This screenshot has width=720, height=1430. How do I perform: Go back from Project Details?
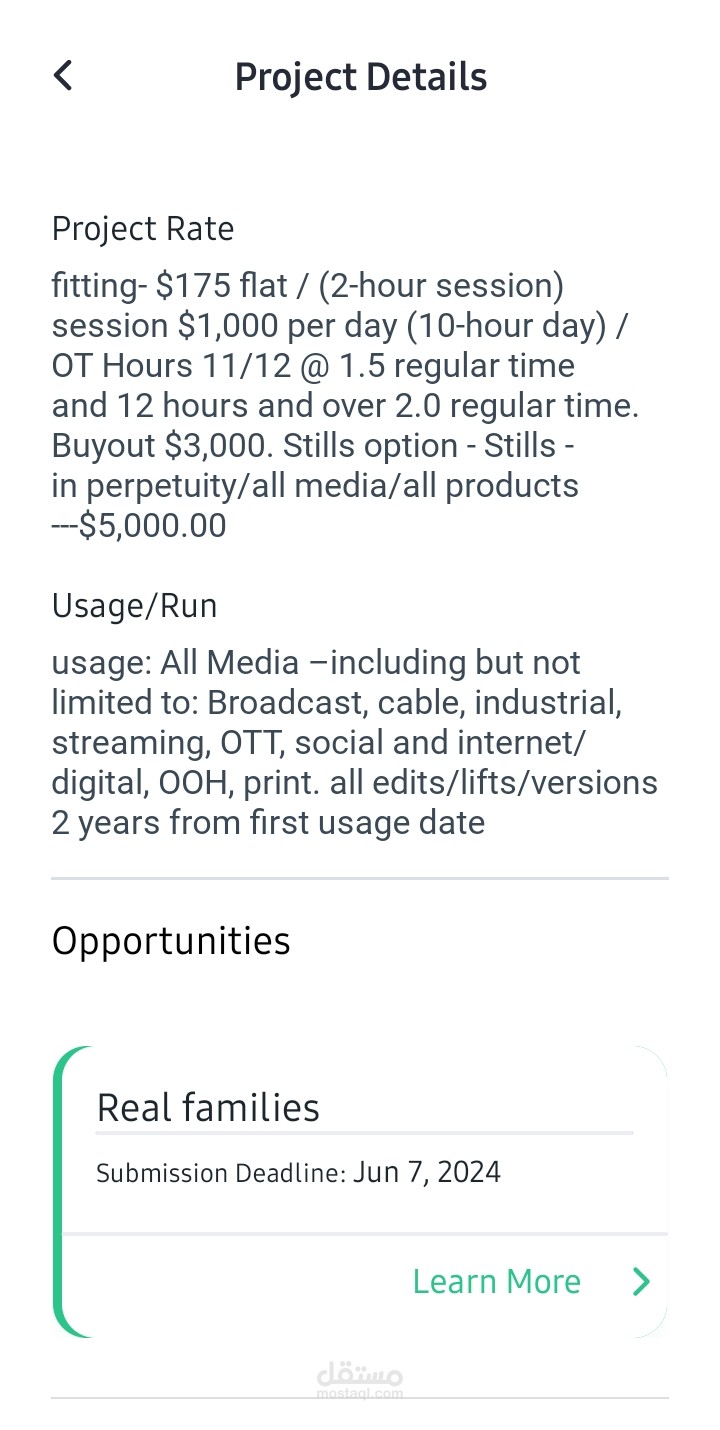63,76
